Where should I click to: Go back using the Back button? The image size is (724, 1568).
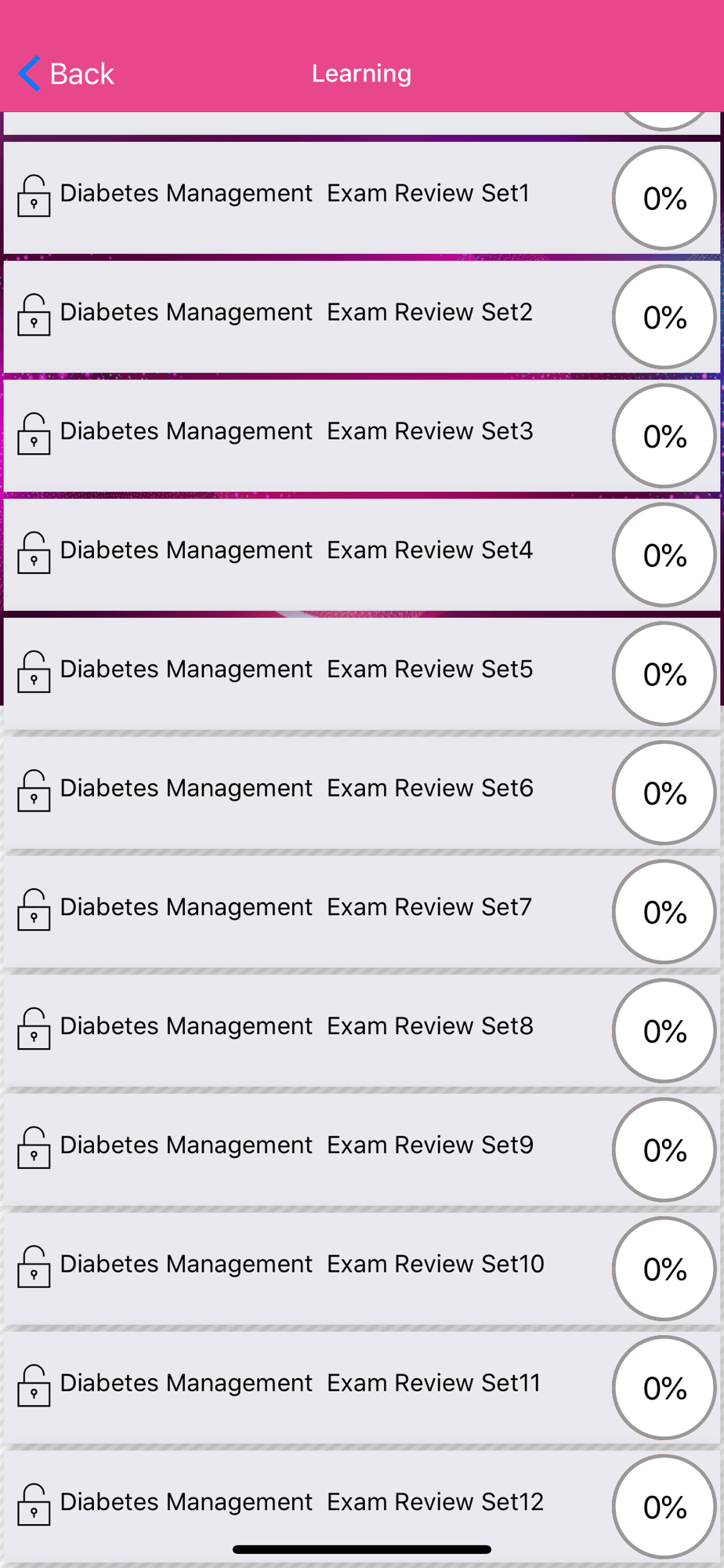point(67,74)
